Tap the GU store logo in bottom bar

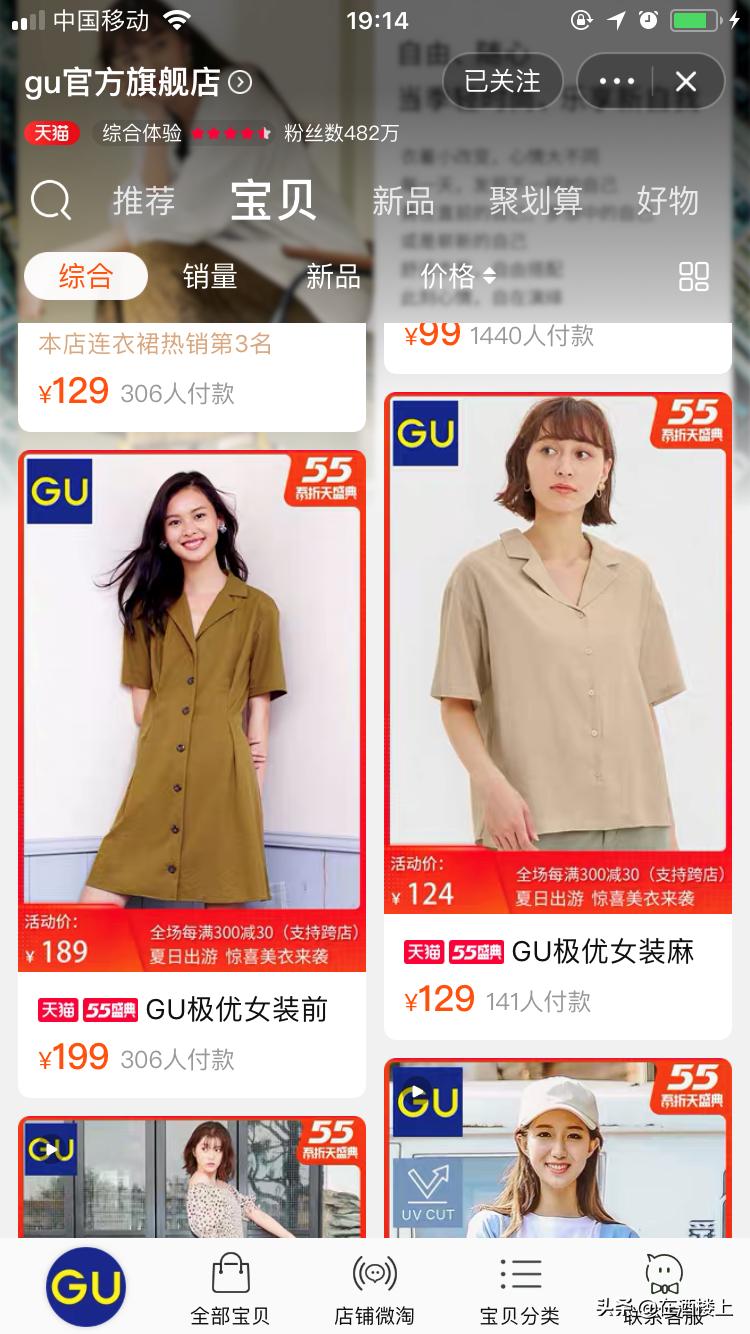[85, 1285]
